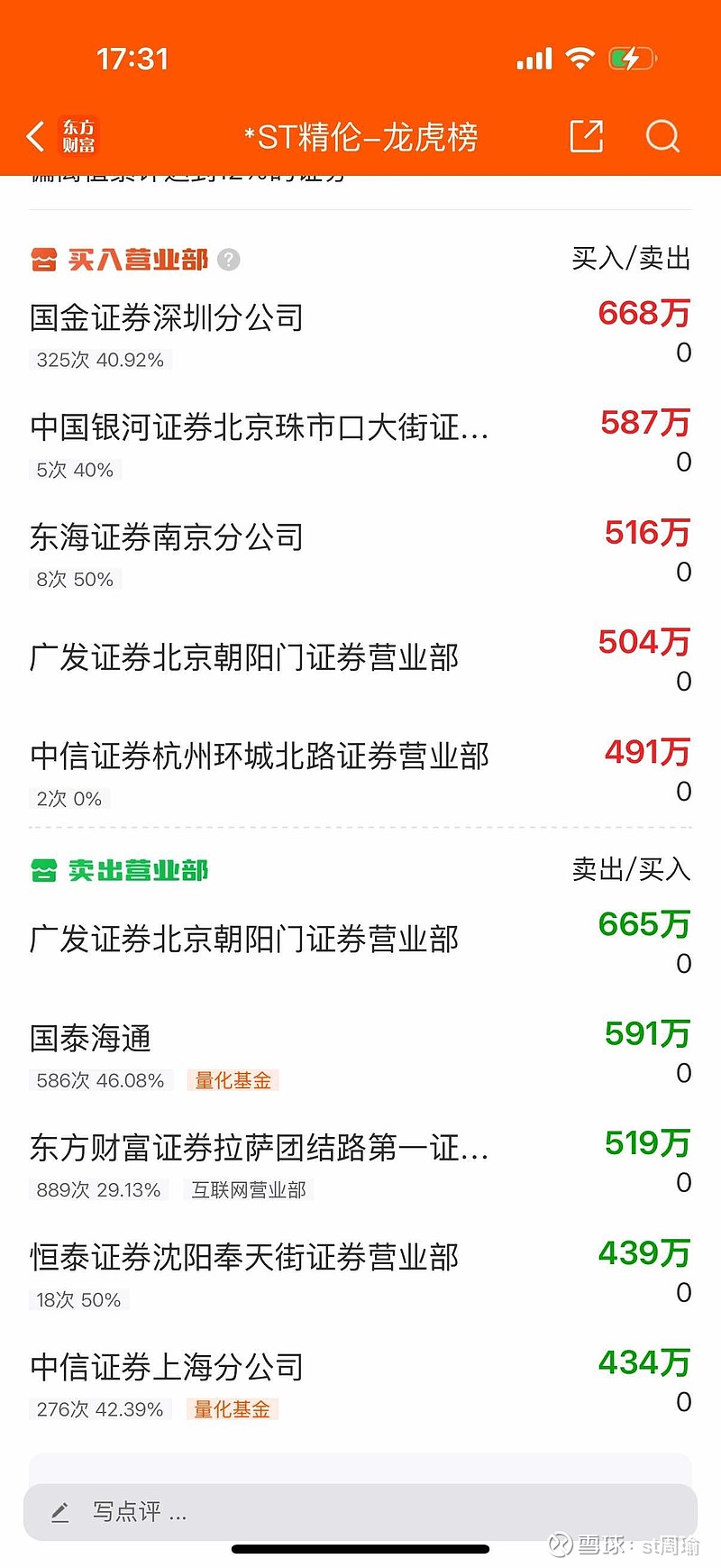
Task: Open 东方财富证券拉萨团结路 row
Action: tap(360, 1163)
